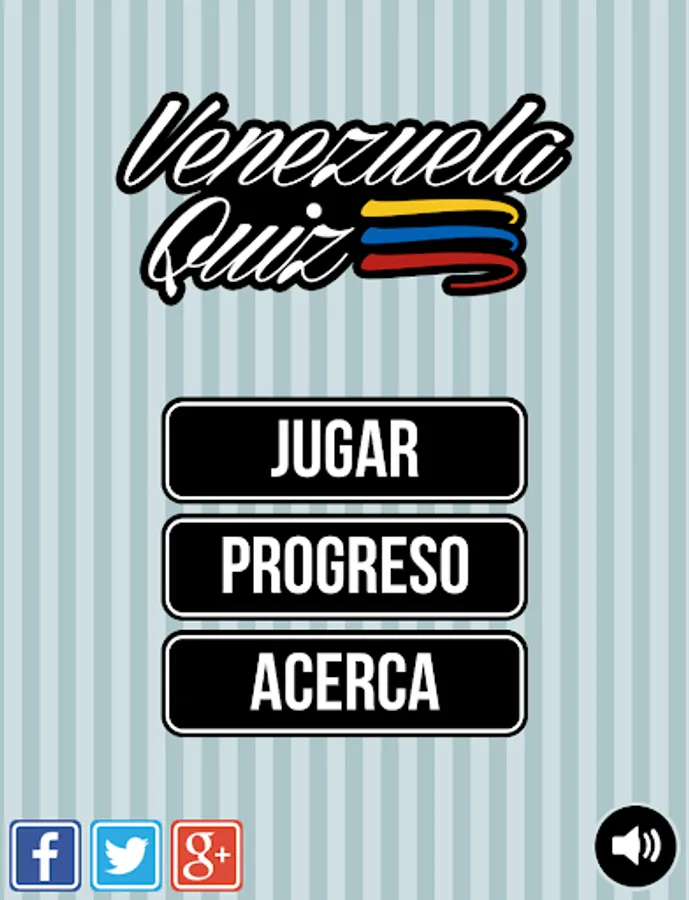Mute the game sound
Screen dimensions: 689x900
pyautogui.click(x=635, y=846)
